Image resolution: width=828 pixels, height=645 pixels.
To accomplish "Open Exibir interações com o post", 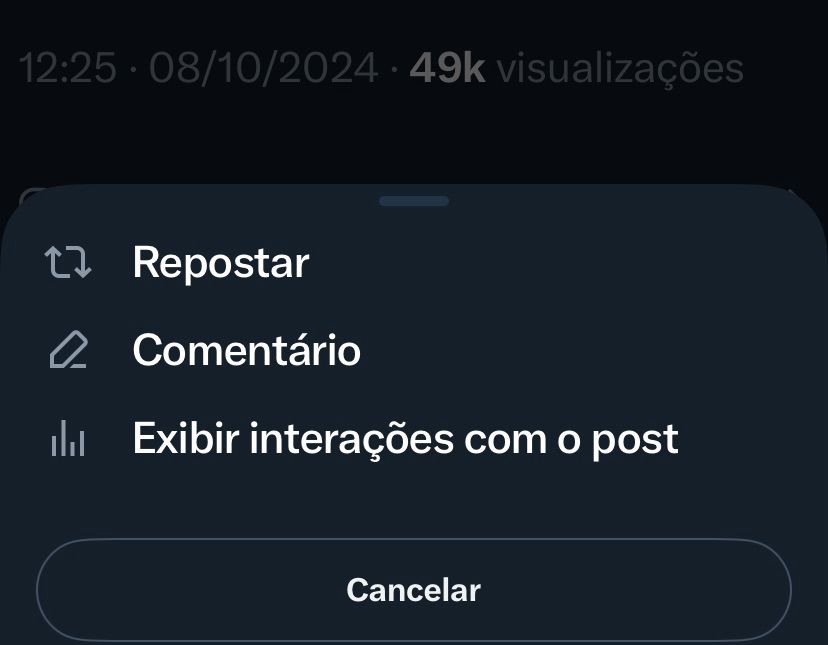I will 414,438.
